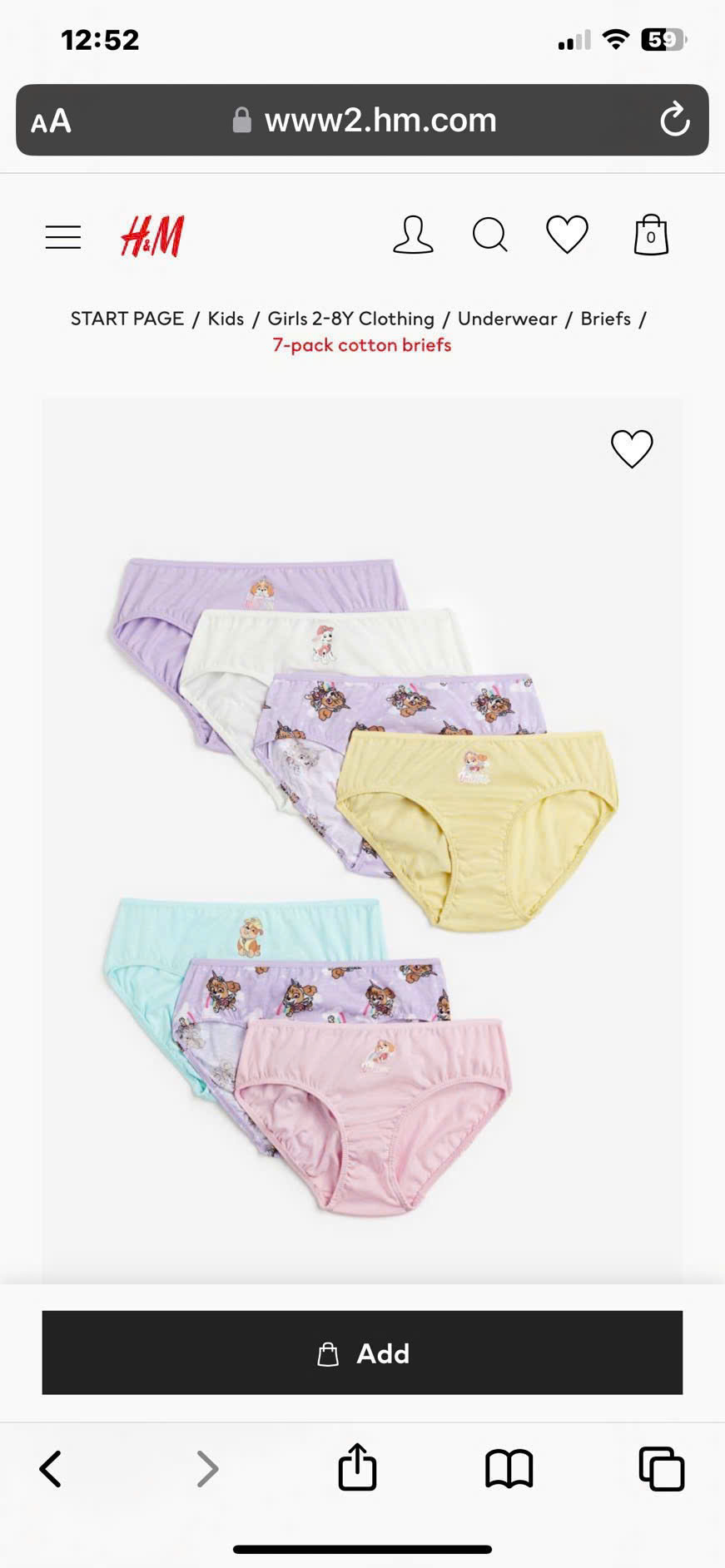The image size is (725, 1568).
Task: Open the Briefs breadcrumb
Action: pyautogui.click(x=605, y=319)
